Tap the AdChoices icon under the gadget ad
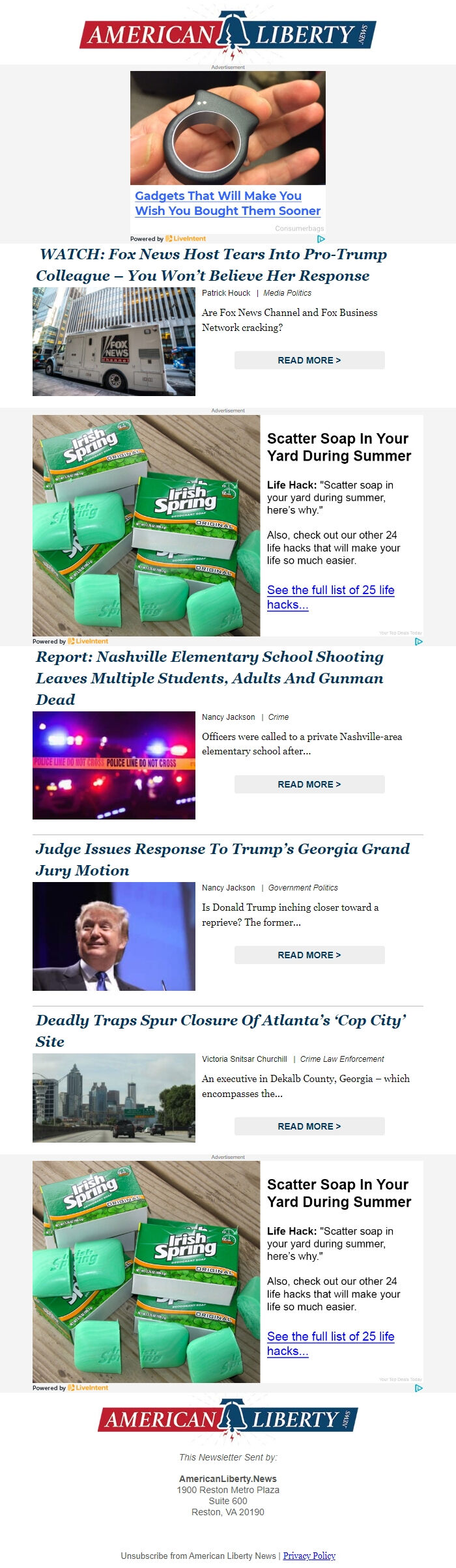 [321, 239]
